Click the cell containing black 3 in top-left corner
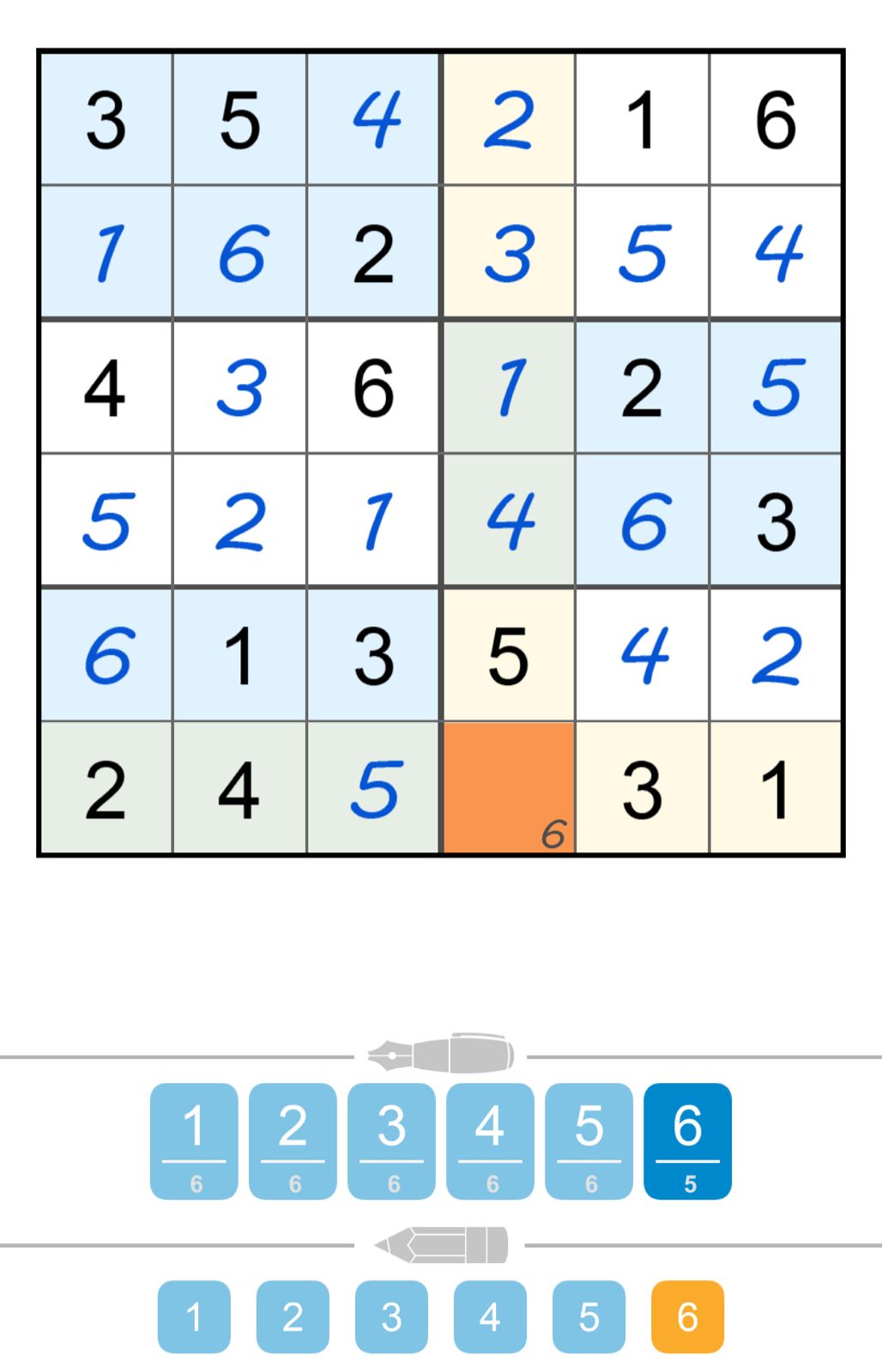 pos(106,120)
